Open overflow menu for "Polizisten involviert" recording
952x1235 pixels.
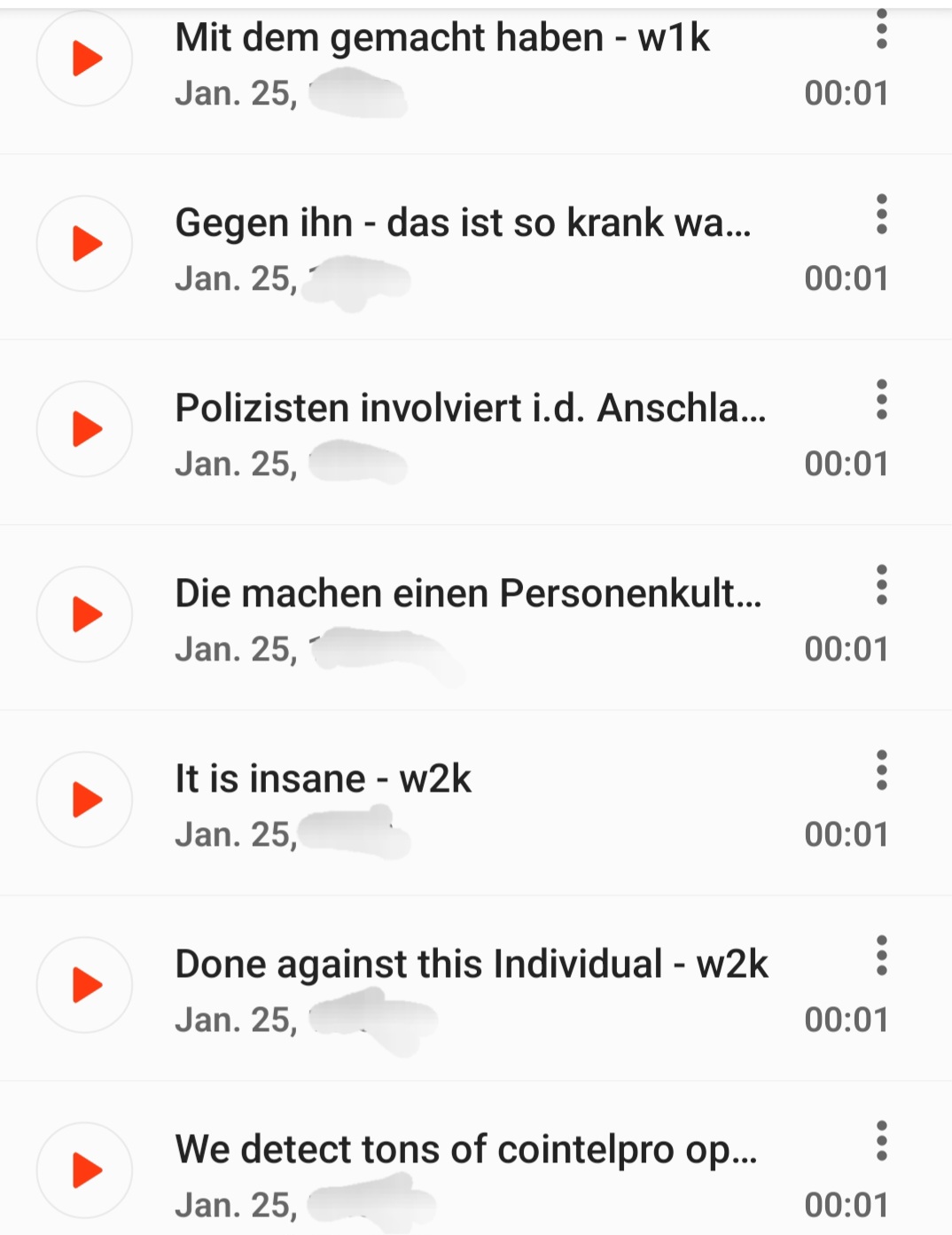coord(881,400)
